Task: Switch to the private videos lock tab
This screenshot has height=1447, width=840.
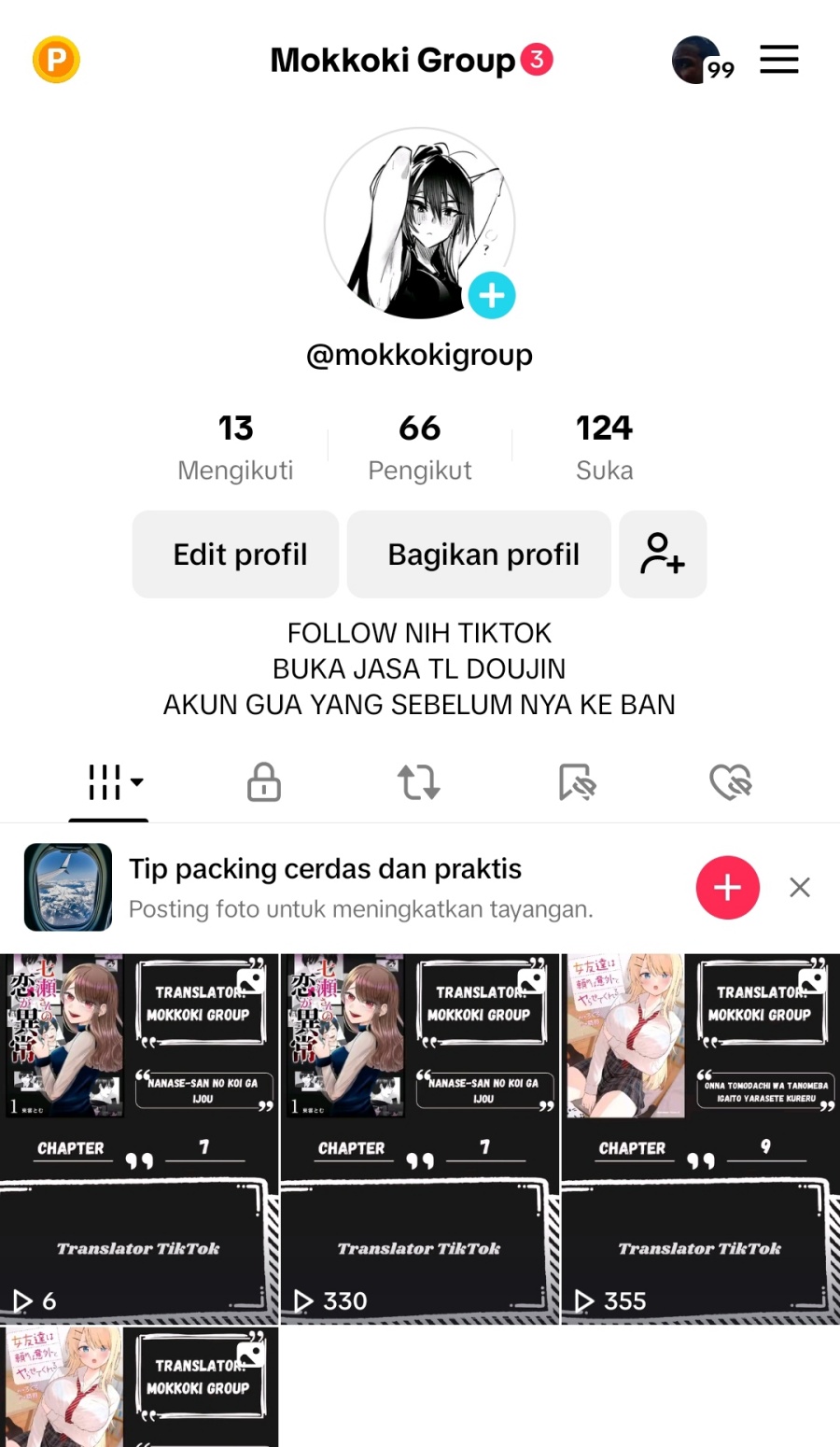Action: [x=264, y=782]
